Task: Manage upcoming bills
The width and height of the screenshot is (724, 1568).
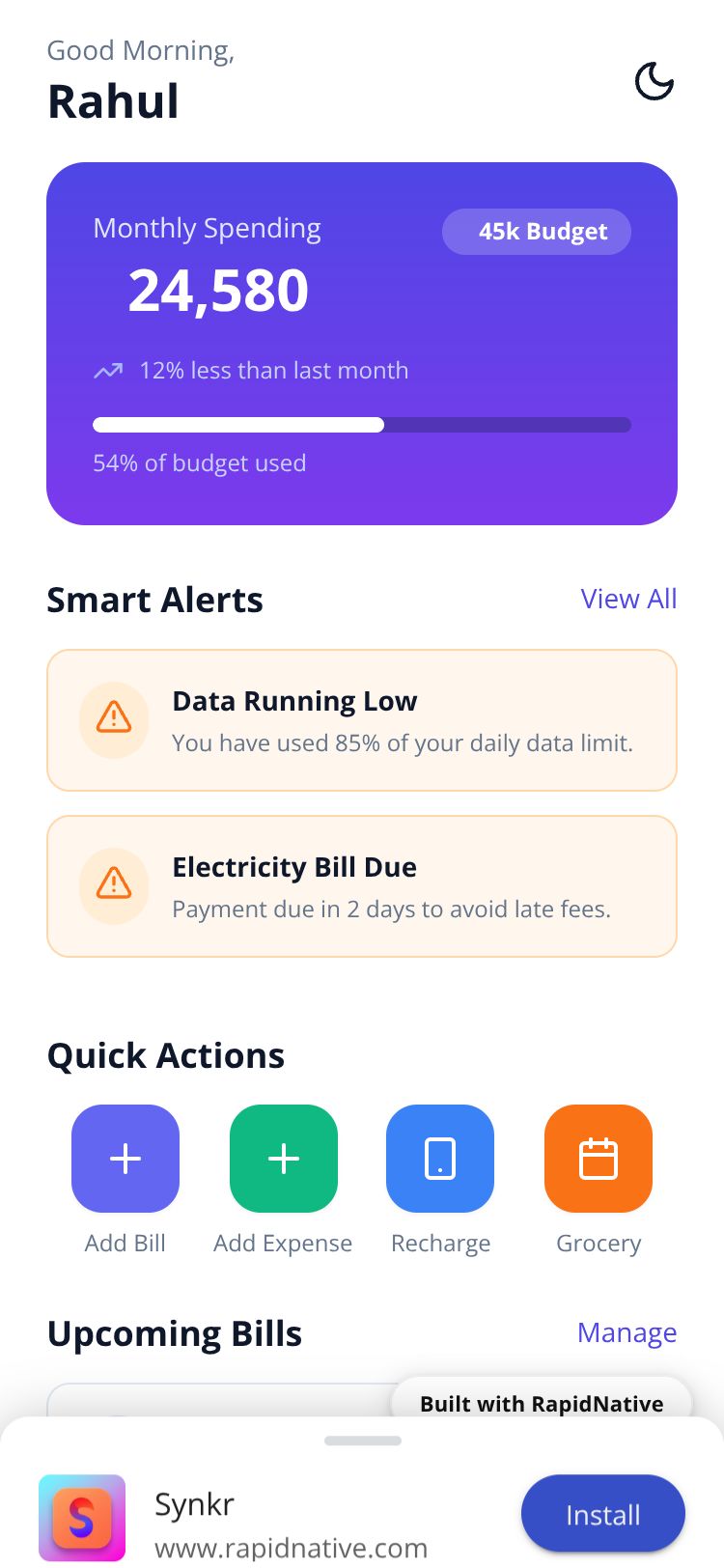Action: pyautogui.click(x=627, y=1332)
